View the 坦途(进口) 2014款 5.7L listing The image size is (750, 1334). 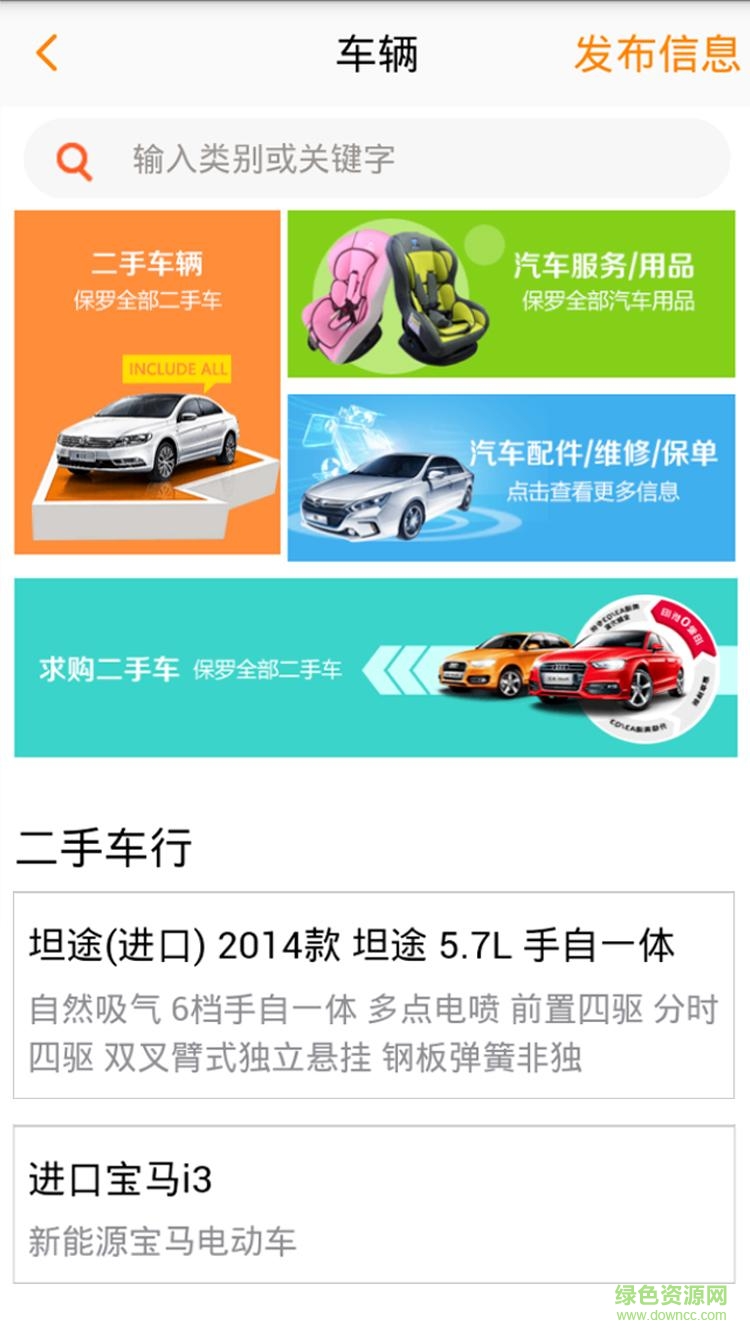[374, 995]
